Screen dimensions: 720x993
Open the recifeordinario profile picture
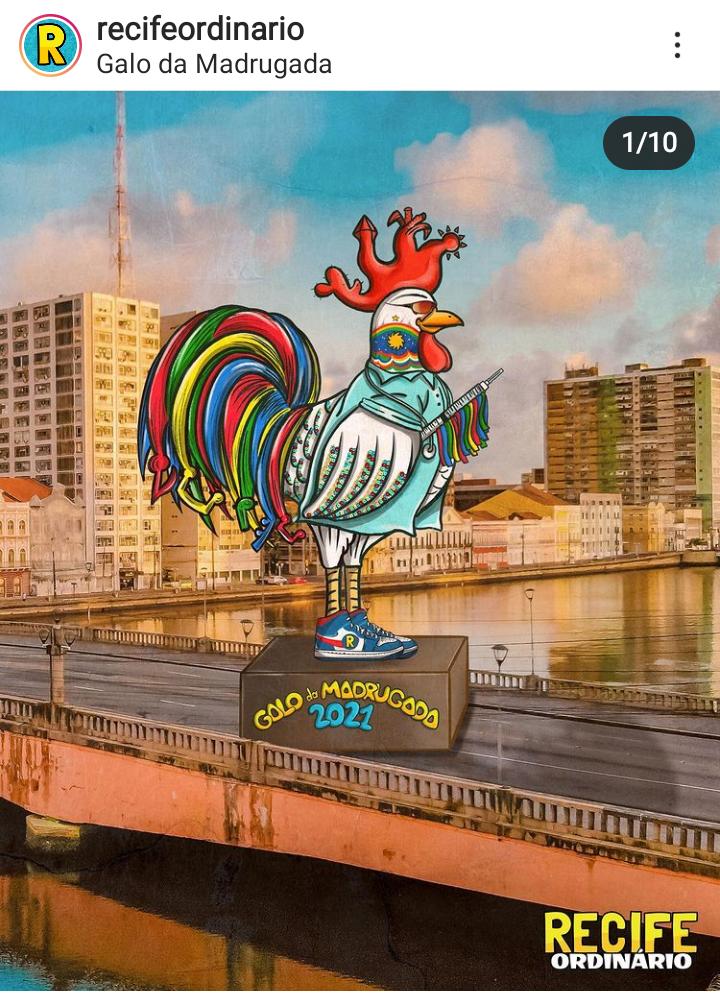(x=50, y=46)
